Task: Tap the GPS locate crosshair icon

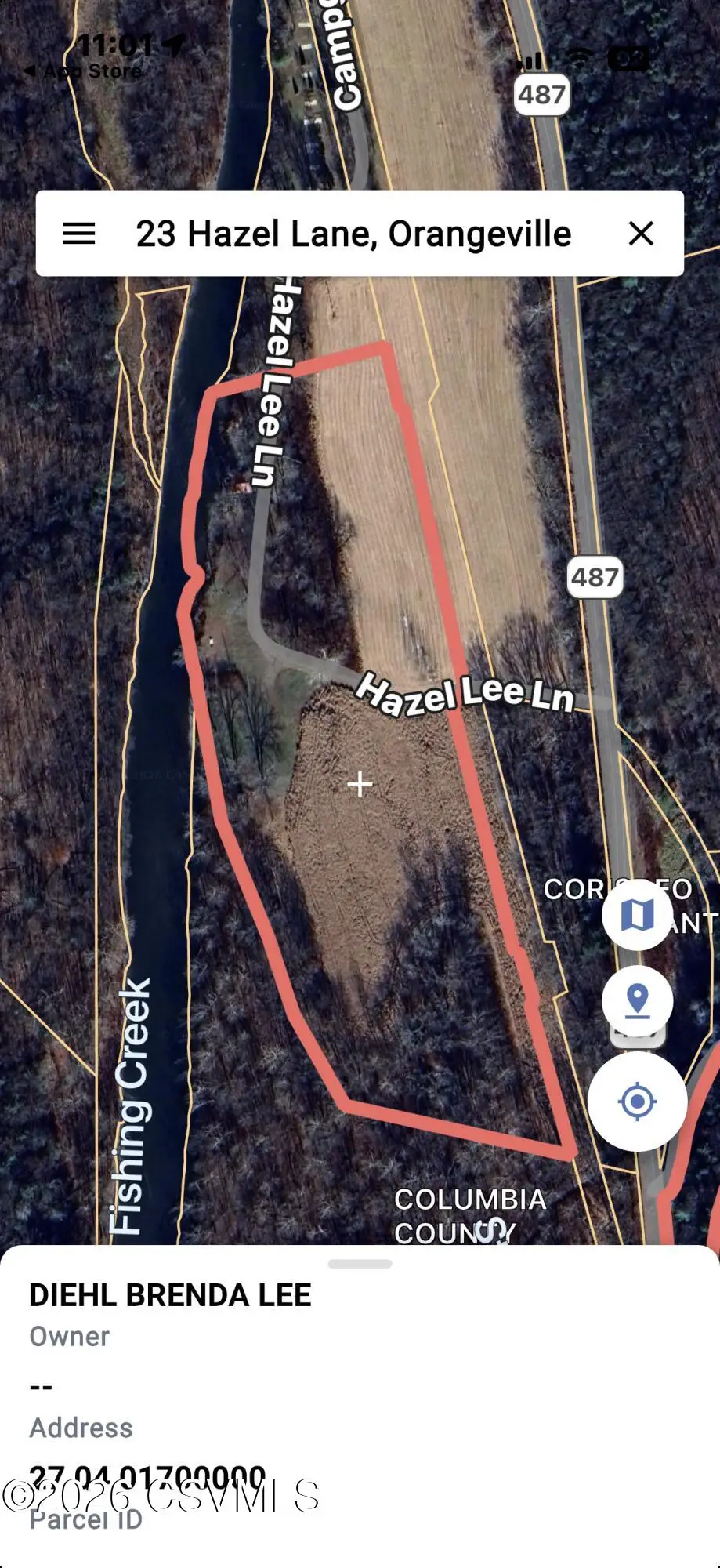Action: pos(637,1102)
